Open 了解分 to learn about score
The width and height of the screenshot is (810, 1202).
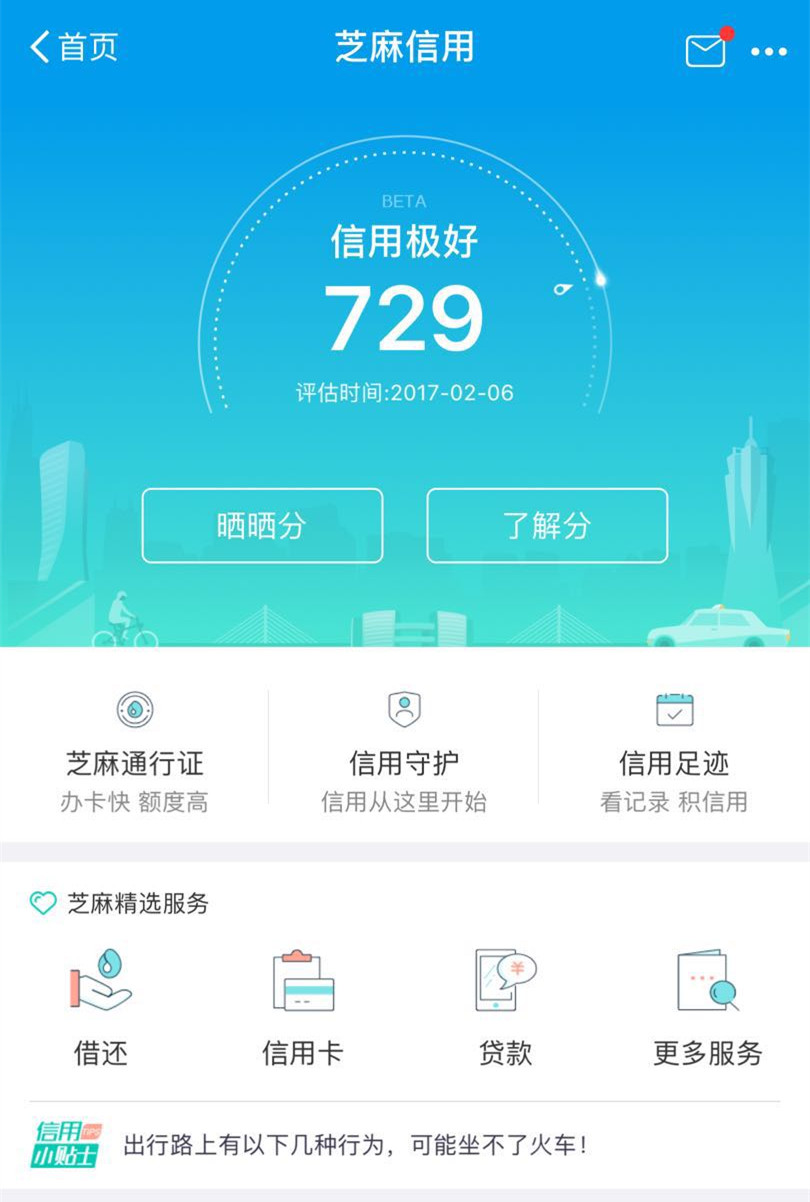coord(546,525)
